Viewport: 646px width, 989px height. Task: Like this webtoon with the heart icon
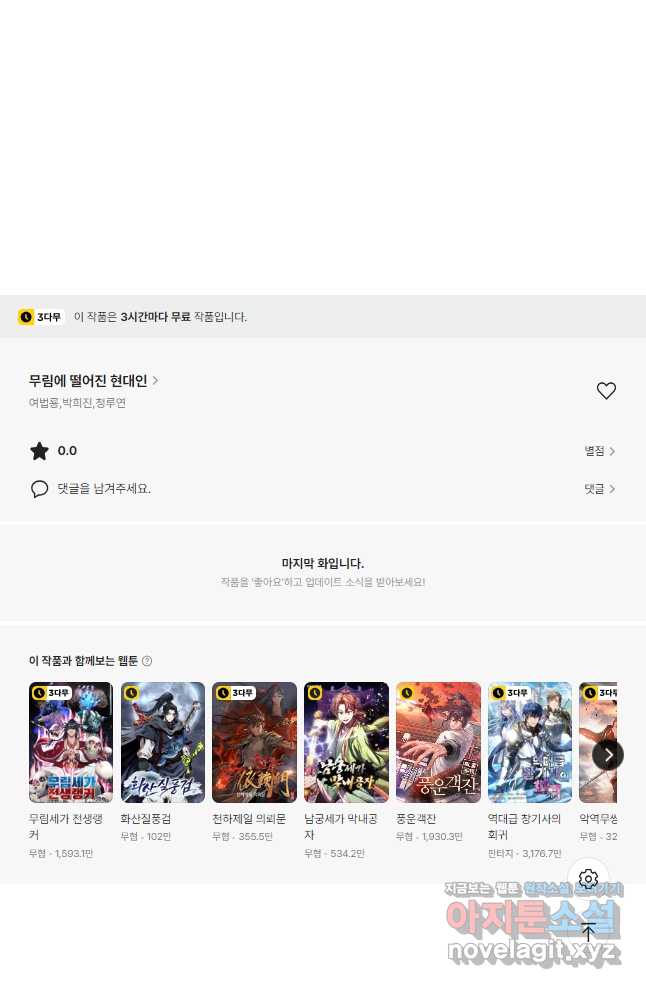pyautogui.click(x=606, y=391)
